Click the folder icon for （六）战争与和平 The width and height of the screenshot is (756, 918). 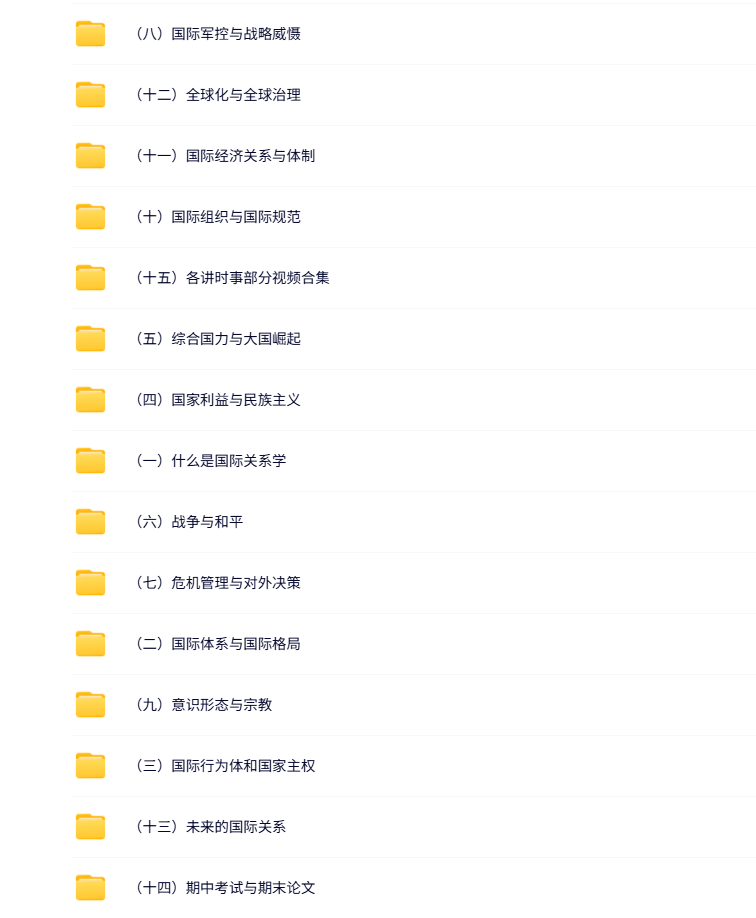click(91, 522)
